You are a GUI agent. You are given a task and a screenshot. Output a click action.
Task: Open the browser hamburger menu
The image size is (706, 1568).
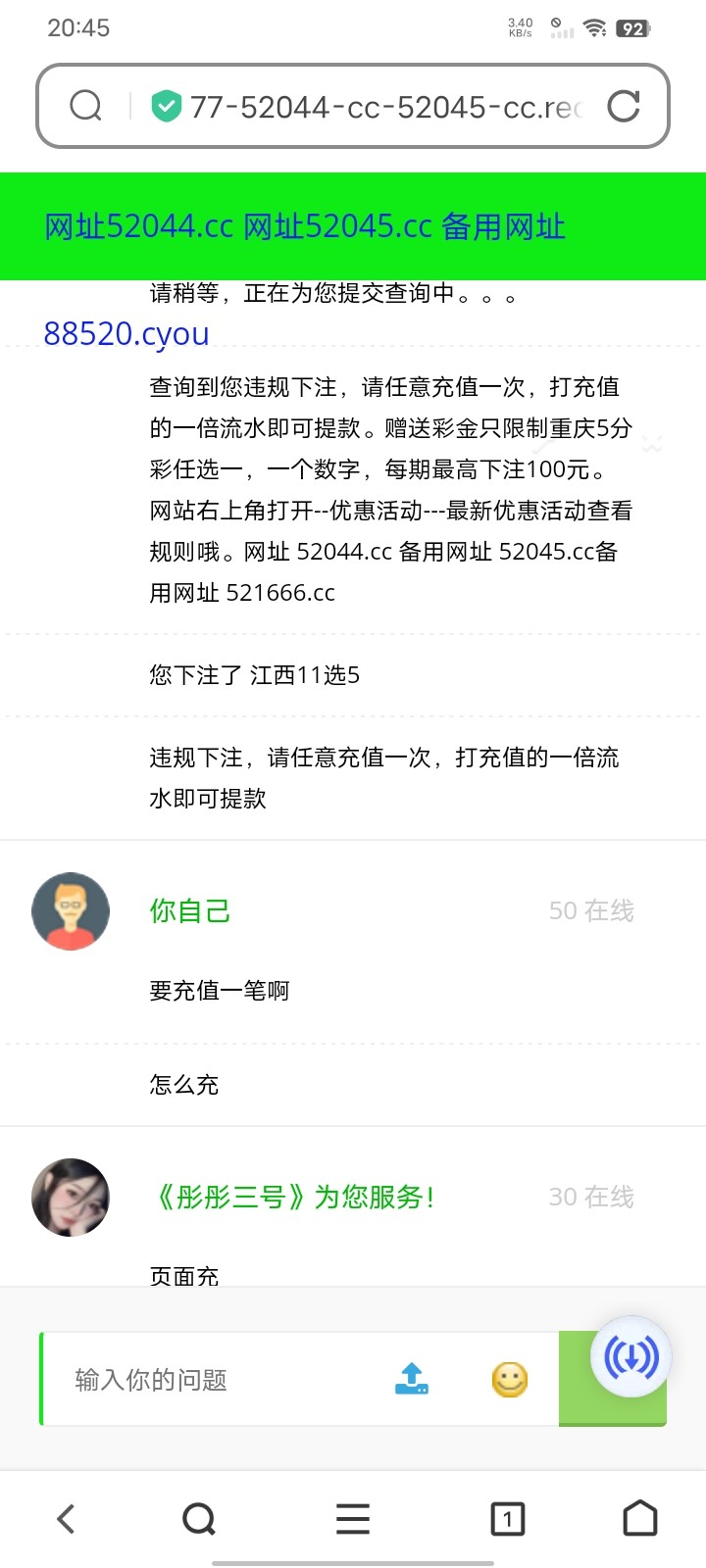click(353, 1519)
